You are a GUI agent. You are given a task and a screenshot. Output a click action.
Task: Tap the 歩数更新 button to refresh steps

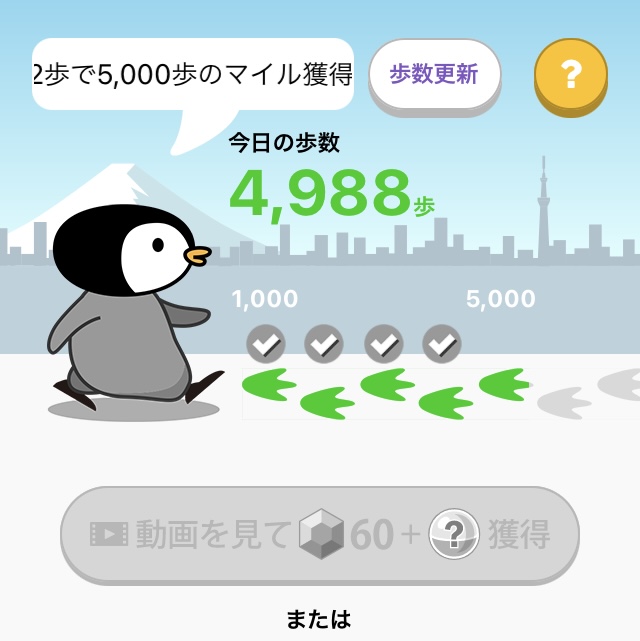point(434,75)
